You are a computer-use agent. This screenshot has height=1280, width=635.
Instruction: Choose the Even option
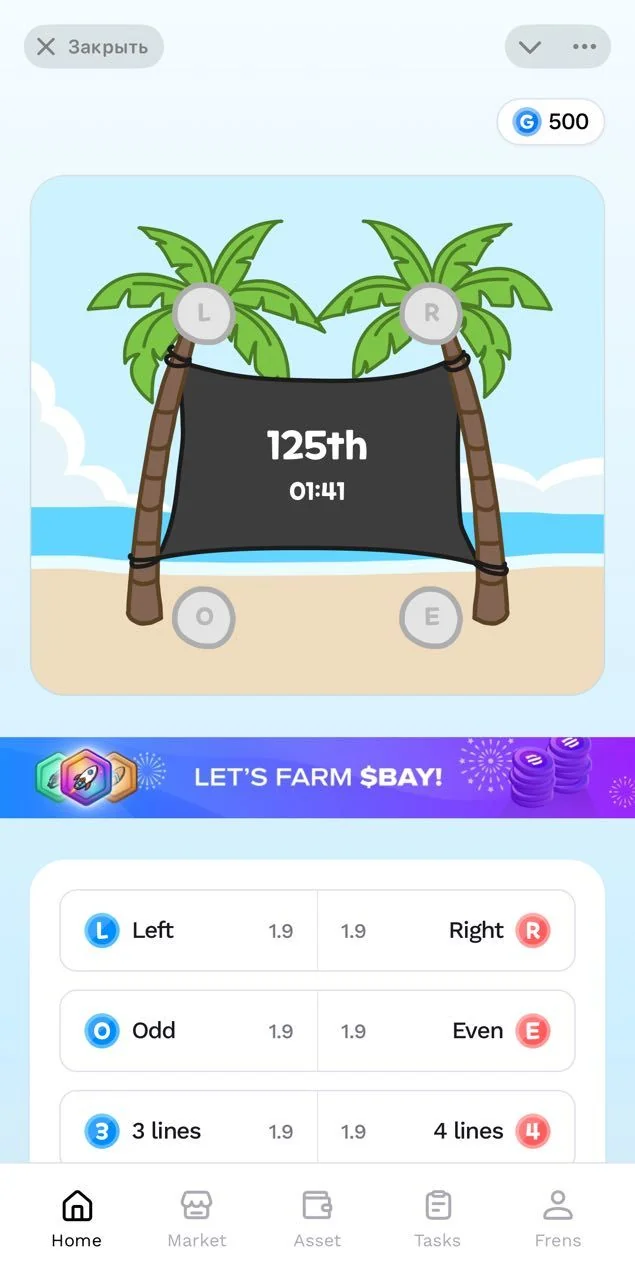coord(446,1031)
